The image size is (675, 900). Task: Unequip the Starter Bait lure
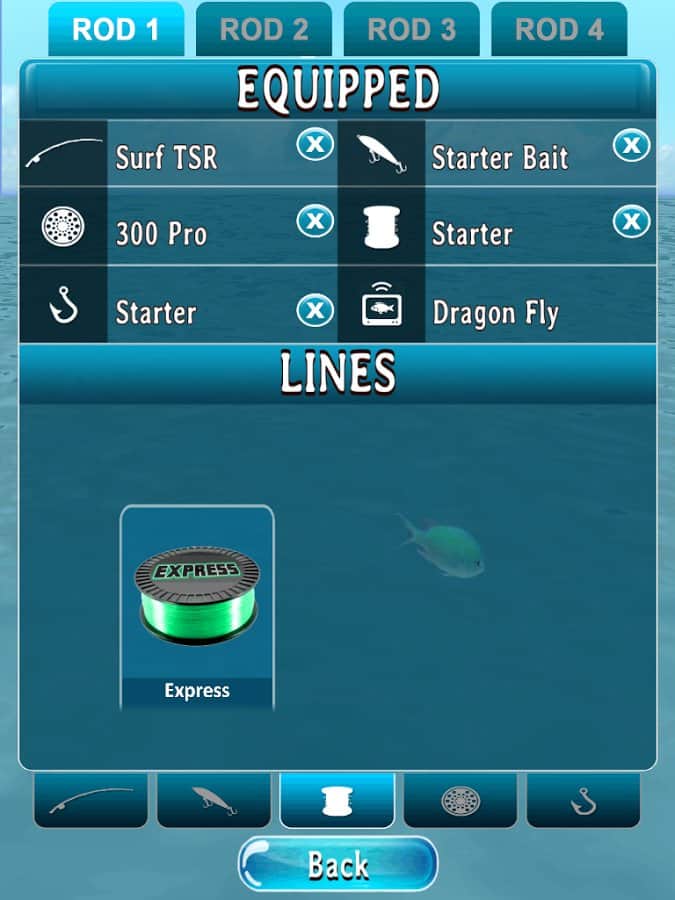click(x=631, y=145)
